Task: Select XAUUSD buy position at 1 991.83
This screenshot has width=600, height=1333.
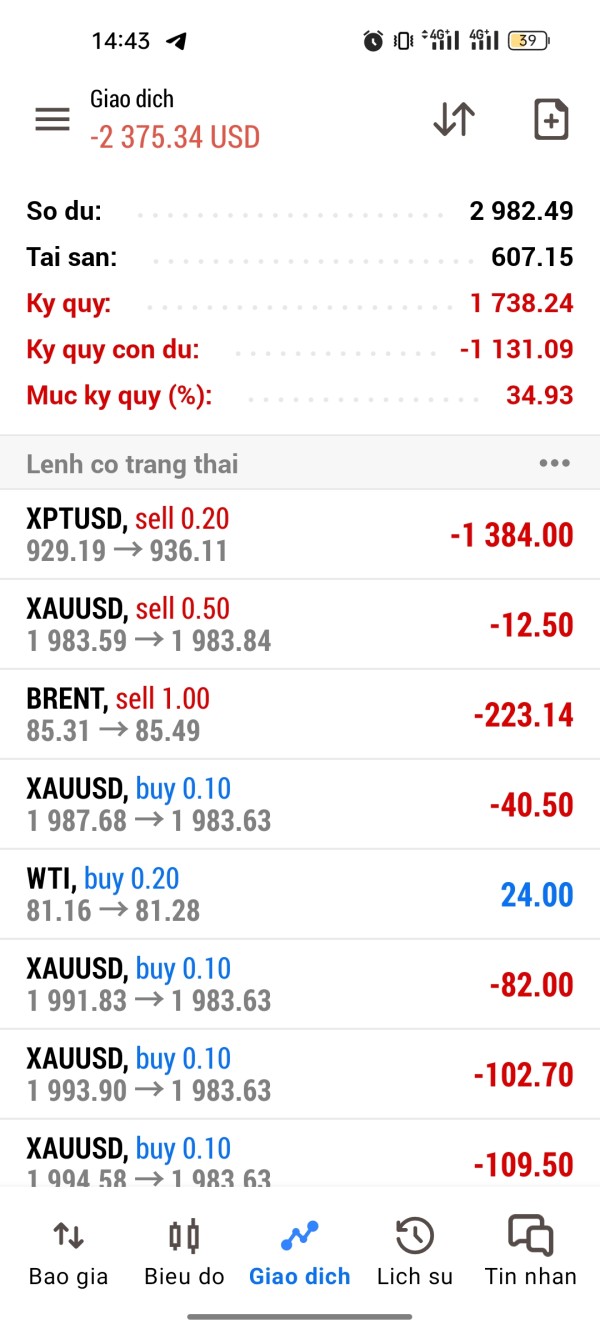Action: tap(300, 984)
